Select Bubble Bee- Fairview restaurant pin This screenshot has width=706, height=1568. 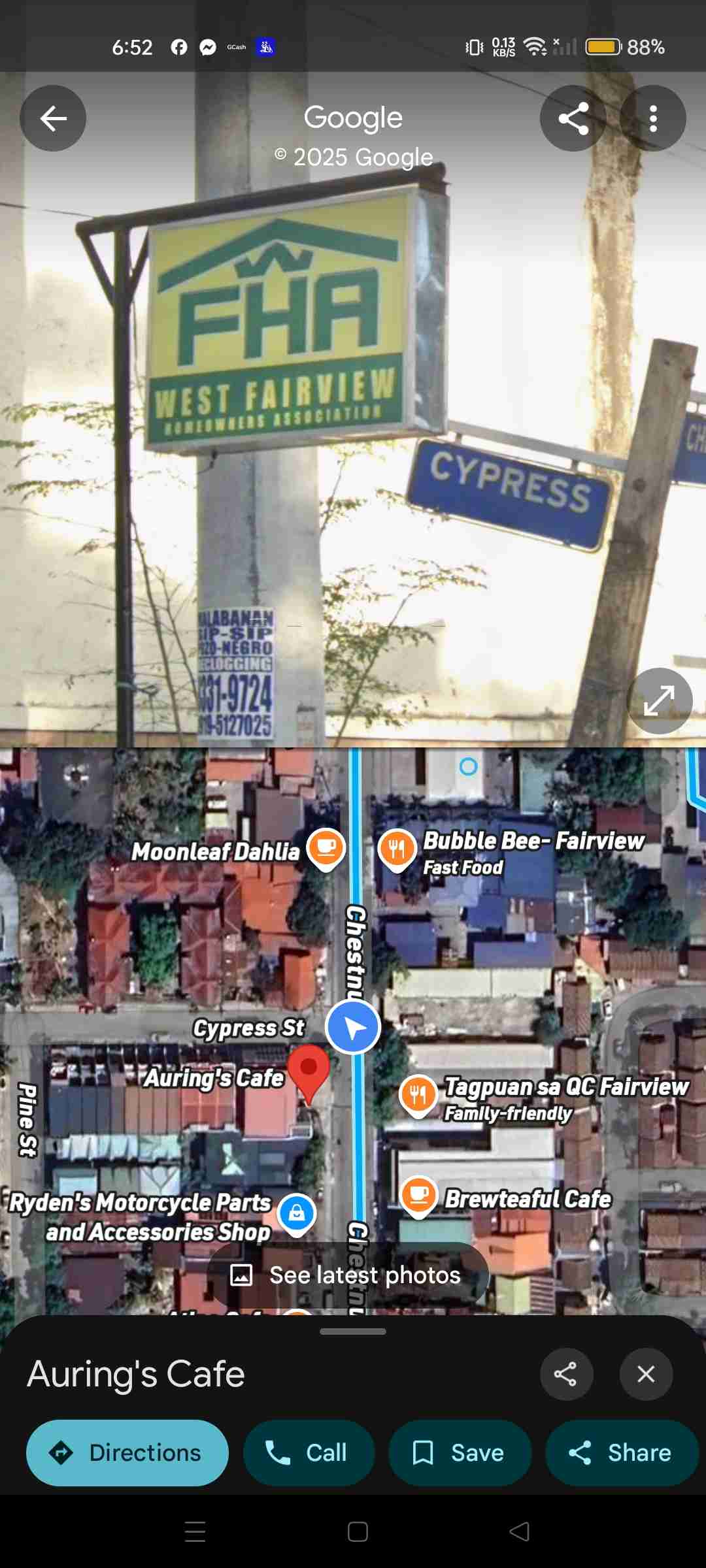tap(397, 849)
